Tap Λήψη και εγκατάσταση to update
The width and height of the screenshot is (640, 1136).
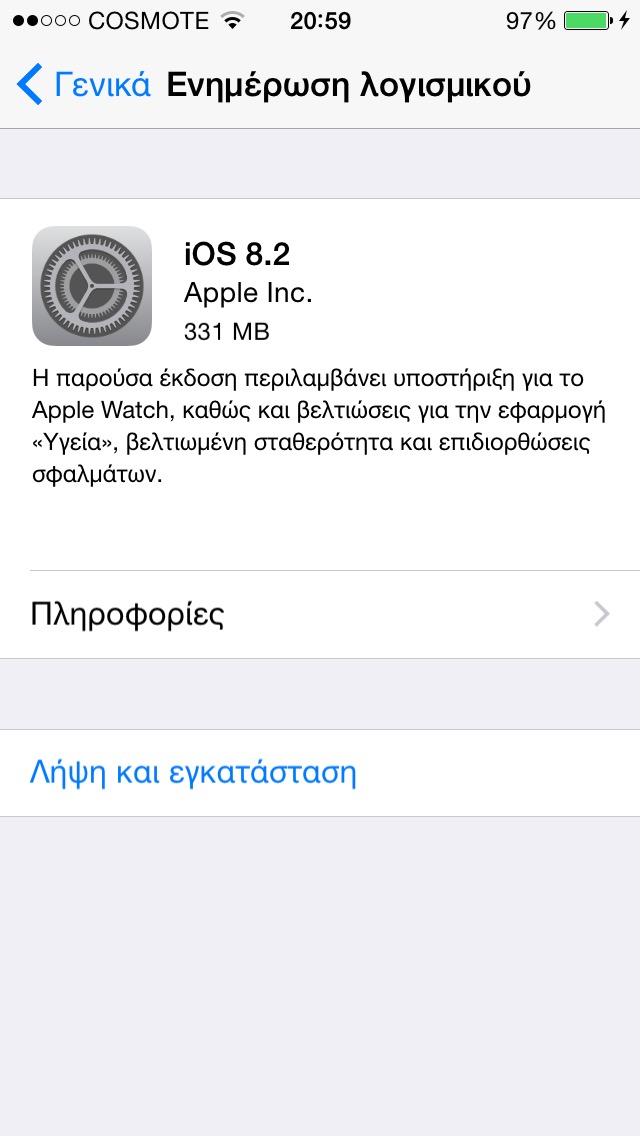pyautogui.click(x=194, y=773)
